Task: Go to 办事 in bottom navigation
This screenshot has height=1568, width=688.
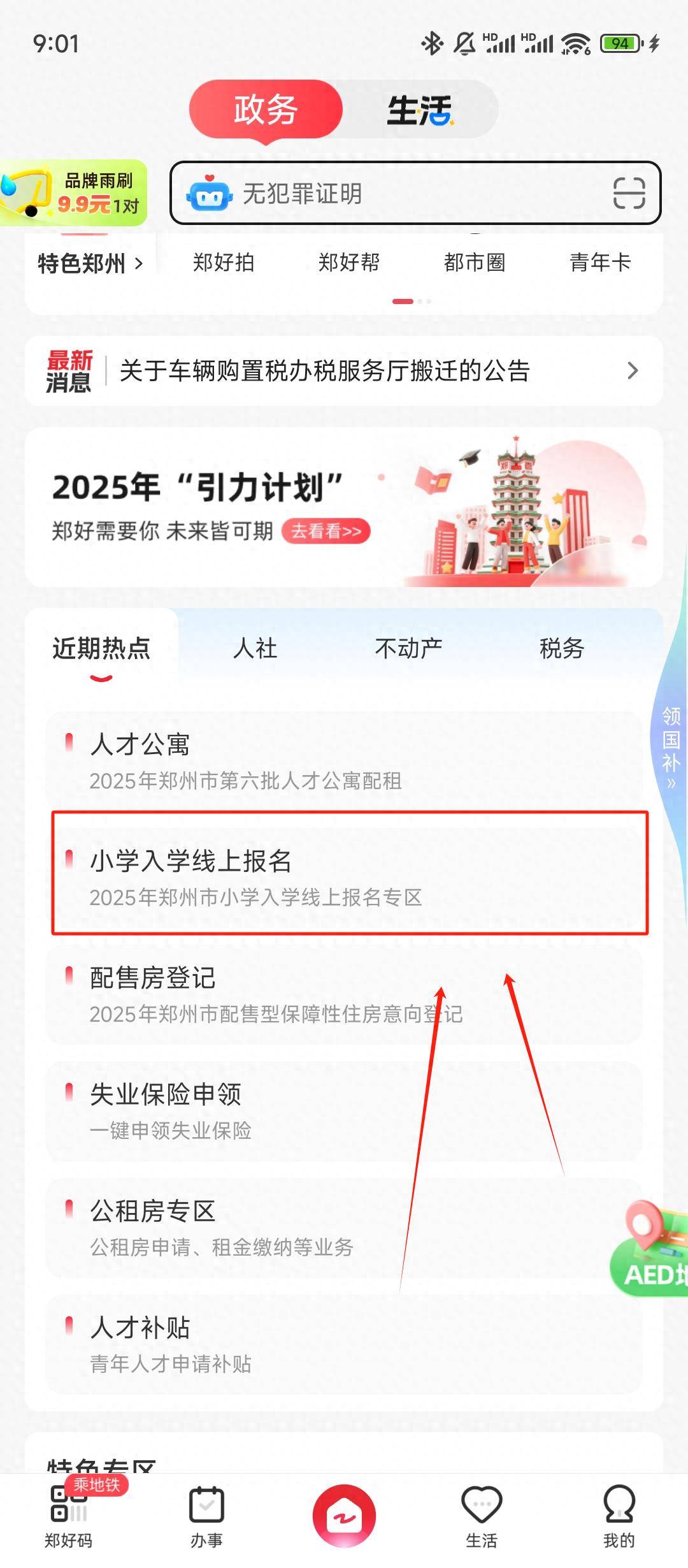Action: tap(206, 1517)
